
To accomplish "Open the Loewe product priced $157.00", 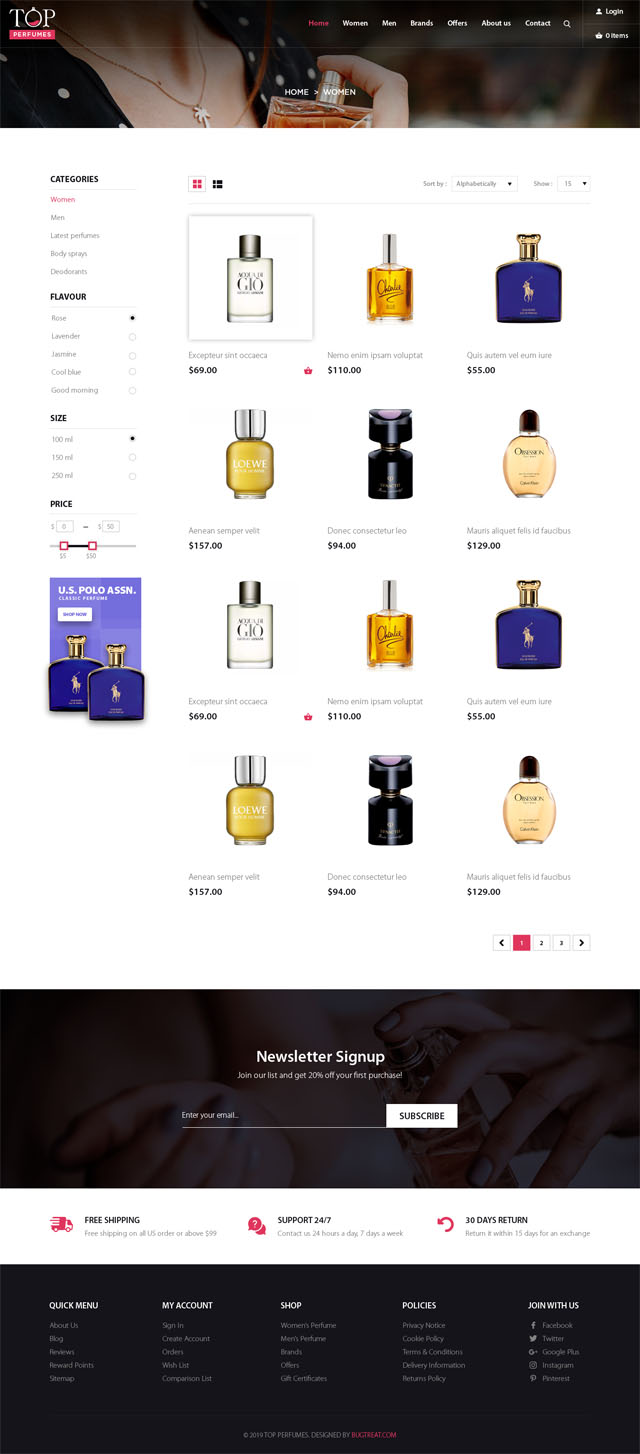I will [250, 455].
